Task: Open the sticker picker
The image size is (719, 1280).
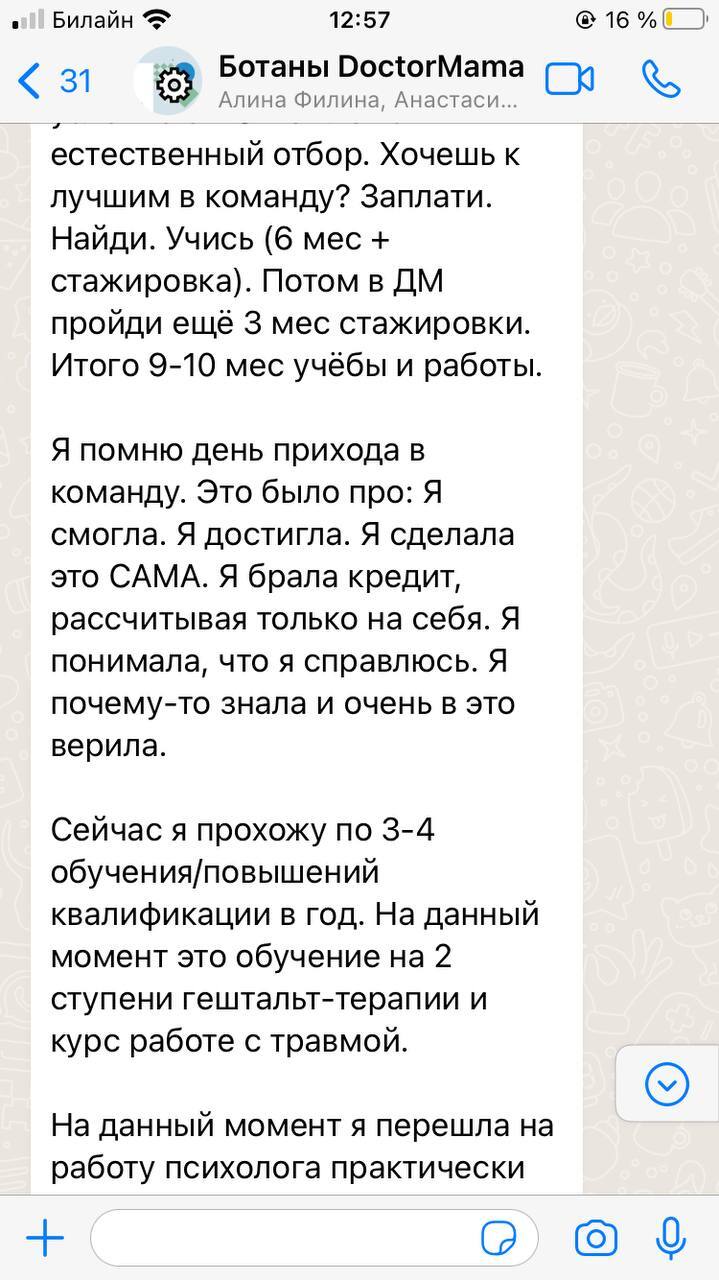Action: tap(498, 1240)
